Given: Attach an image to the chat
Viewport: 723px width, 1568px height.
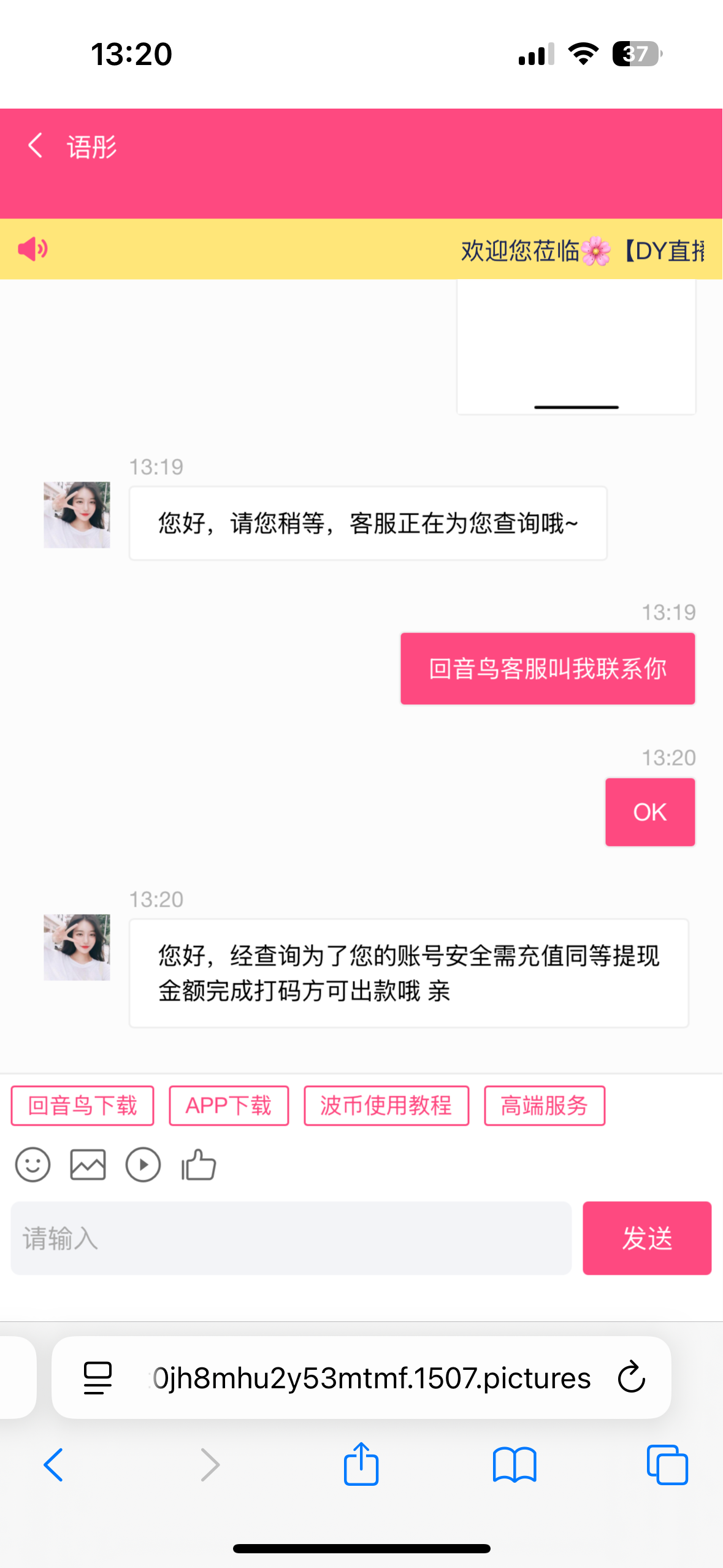Looking at the screenshot, I should [x=88, y=1164].
